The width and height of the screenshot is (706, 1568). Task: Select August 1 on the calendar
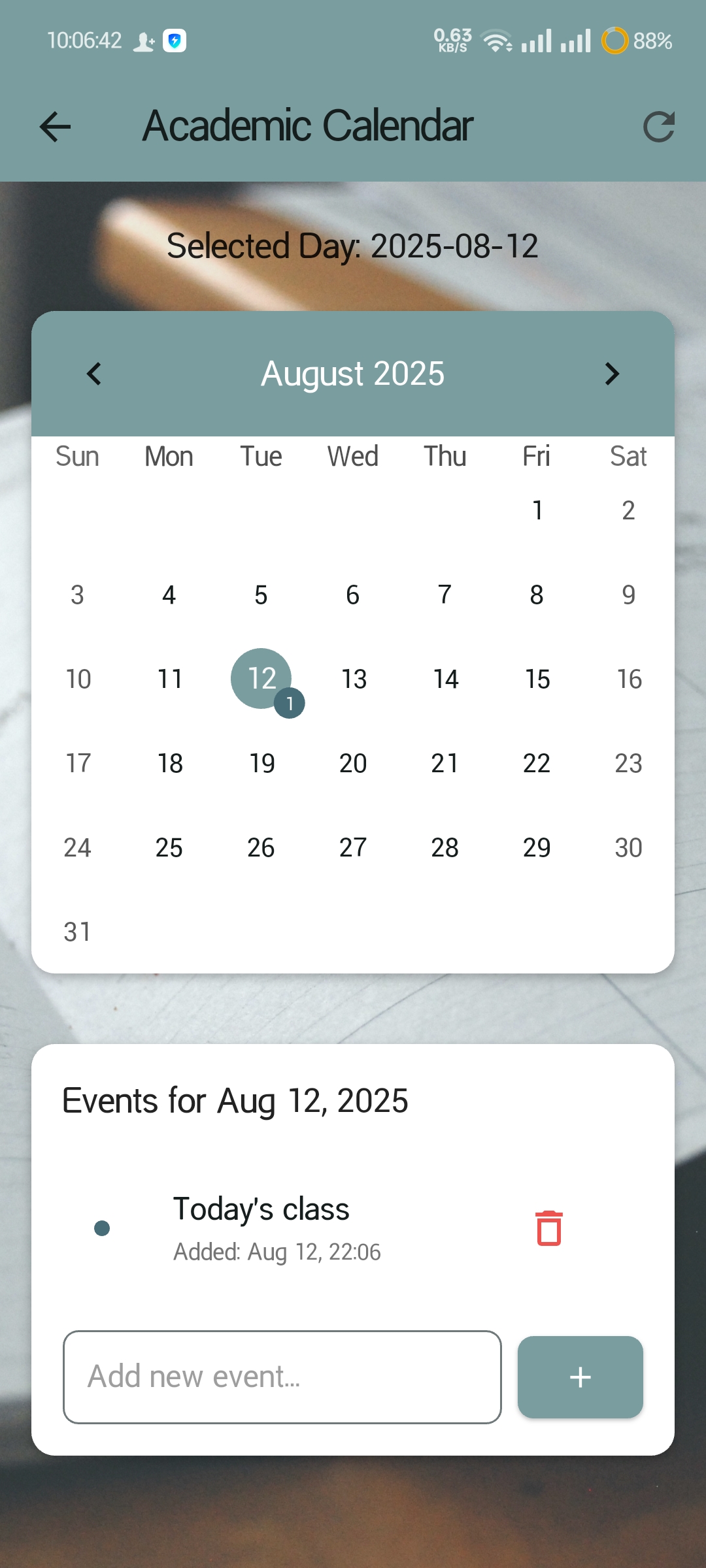537,510
